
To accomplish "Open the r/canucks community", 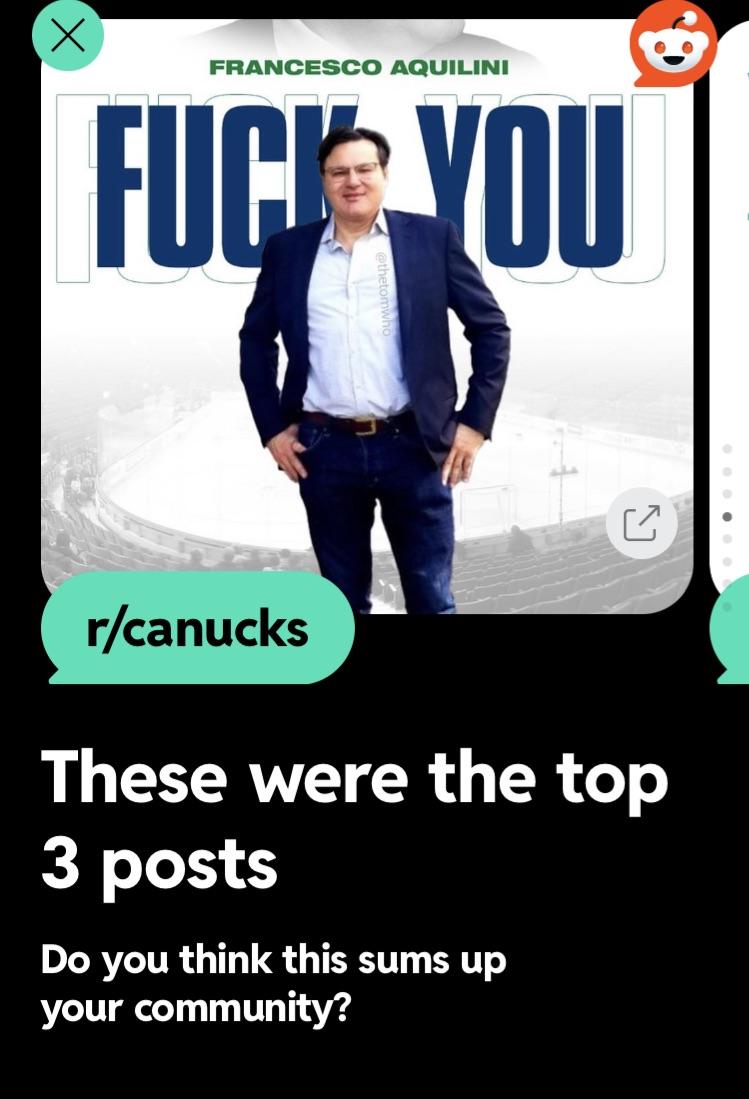I will click(x=198, y=629).
